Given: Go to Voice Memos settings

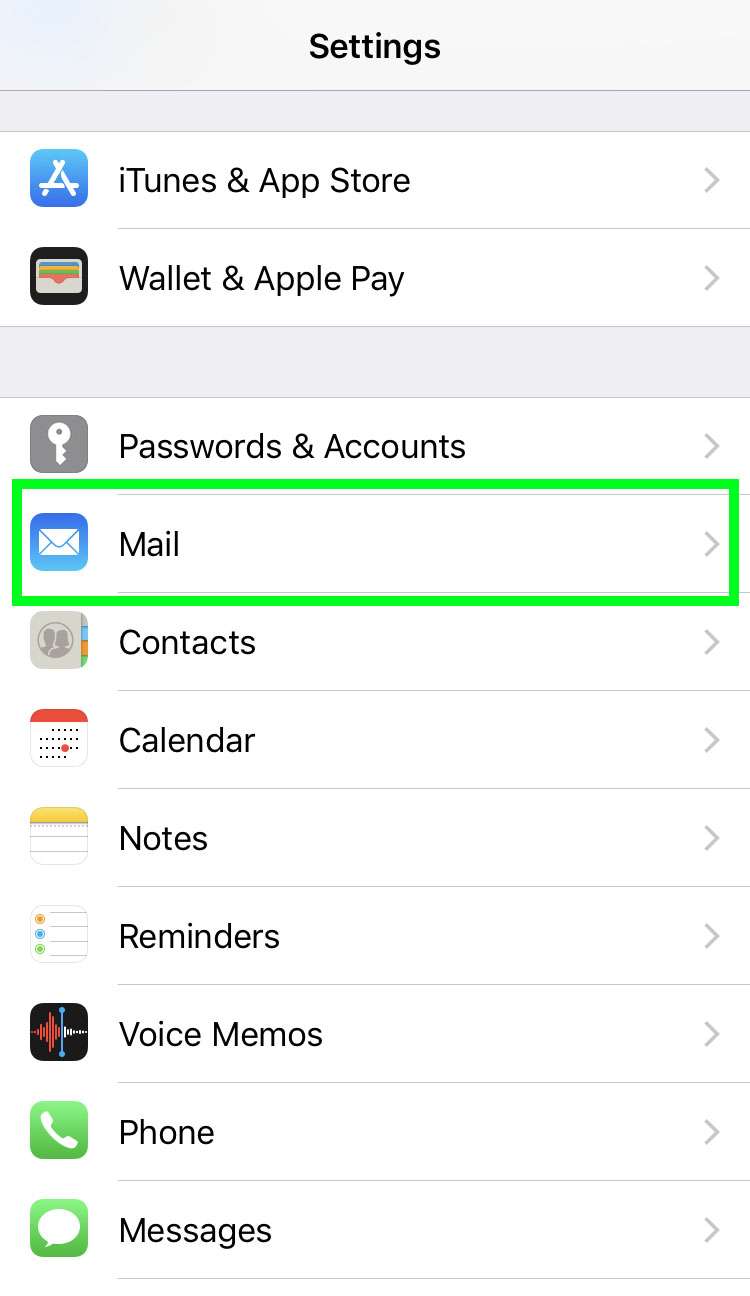Looking at the screenshot, I should pos(375,1034).
